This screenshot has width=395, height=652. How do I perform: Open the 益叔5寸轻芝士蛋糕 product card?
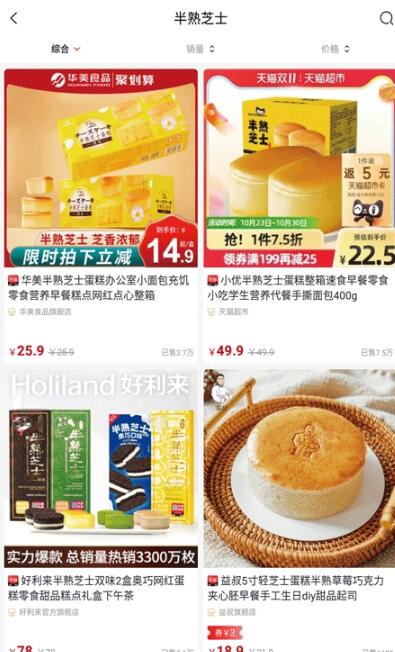point(299,510)
